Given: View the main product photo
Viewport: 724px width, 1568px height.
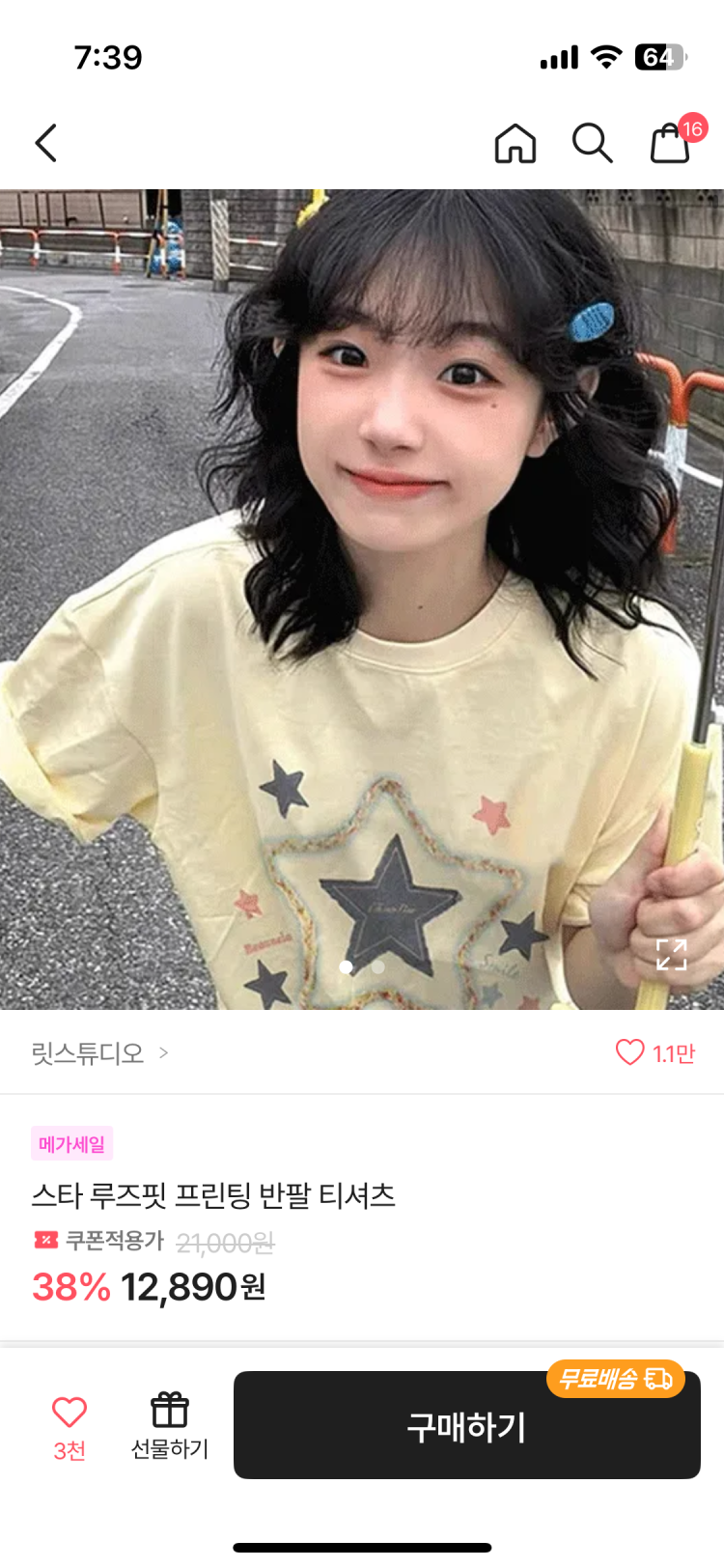Looking at the screenshot, I should click(362, 599).
